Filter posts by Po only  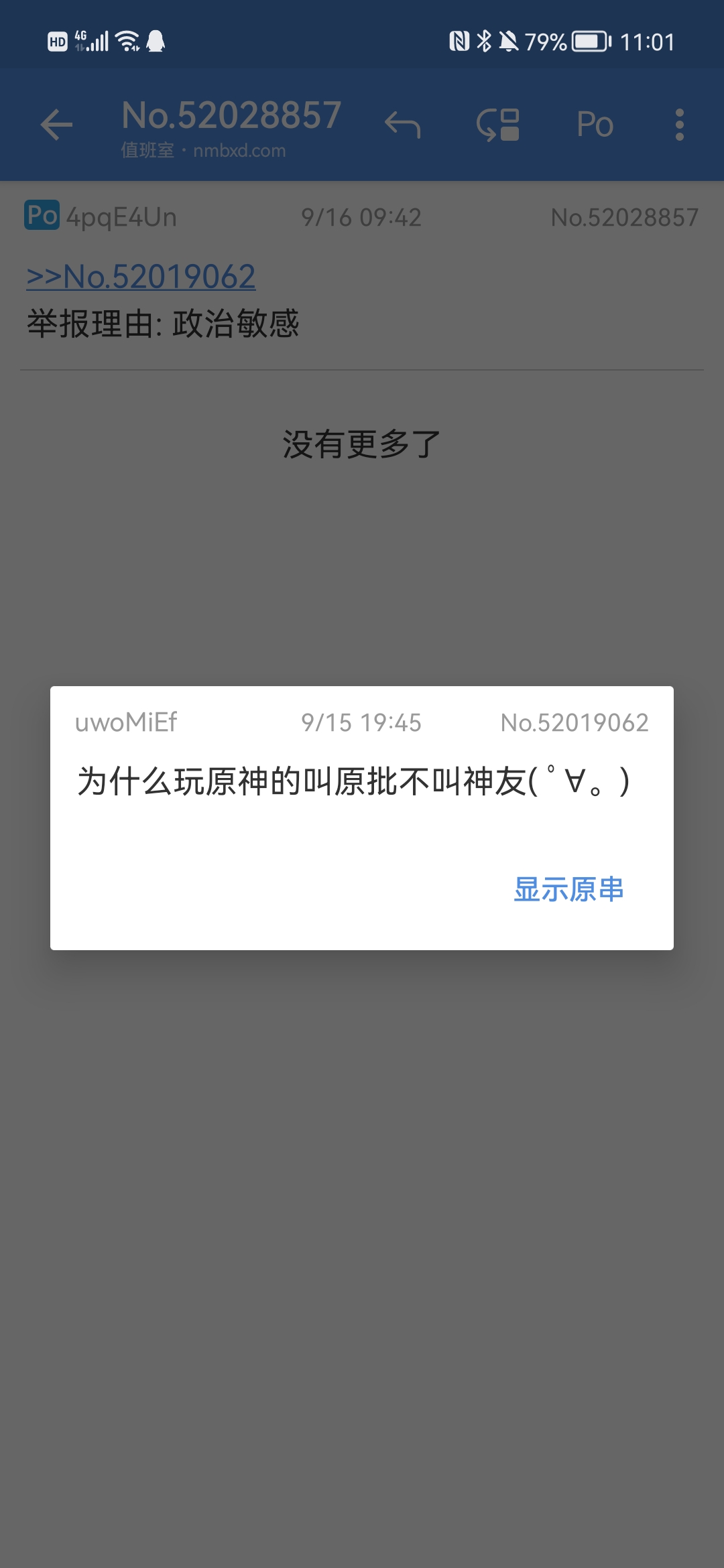pos(595,125)
